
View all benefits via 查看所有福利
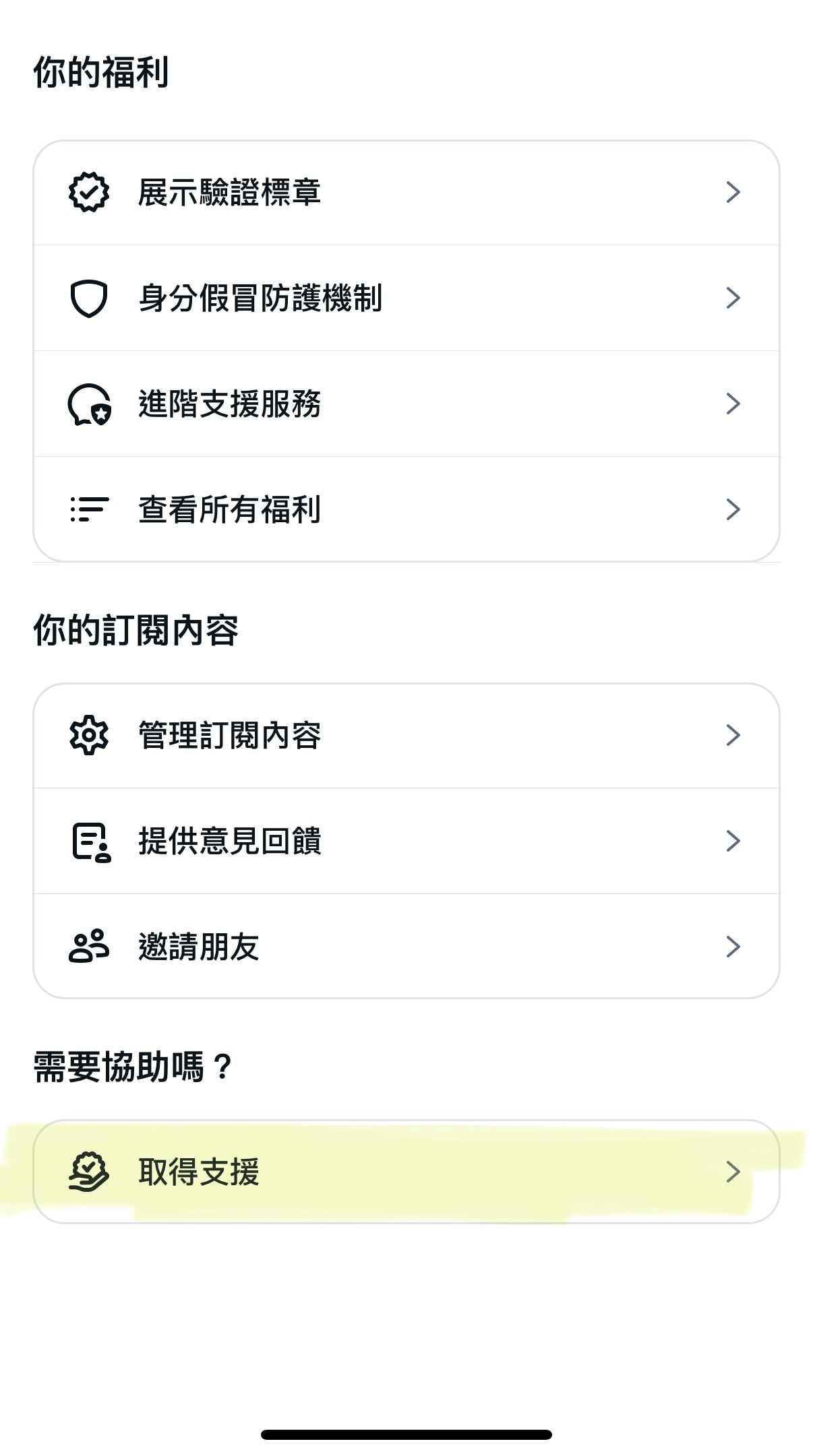tap(406, 509)
